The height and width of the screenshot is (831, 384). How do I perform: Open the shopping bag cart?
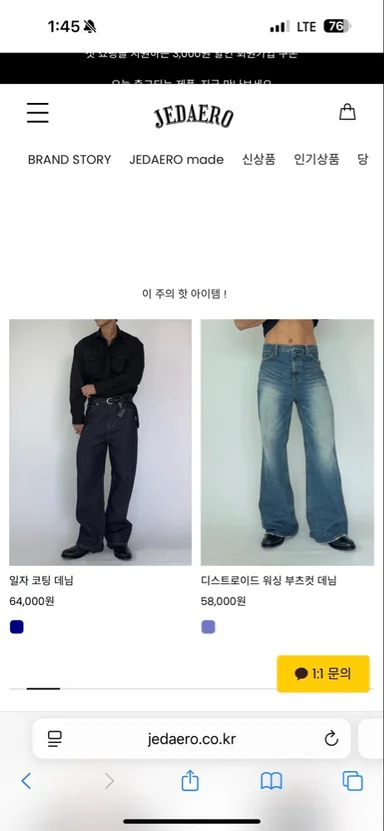[347, 112]
